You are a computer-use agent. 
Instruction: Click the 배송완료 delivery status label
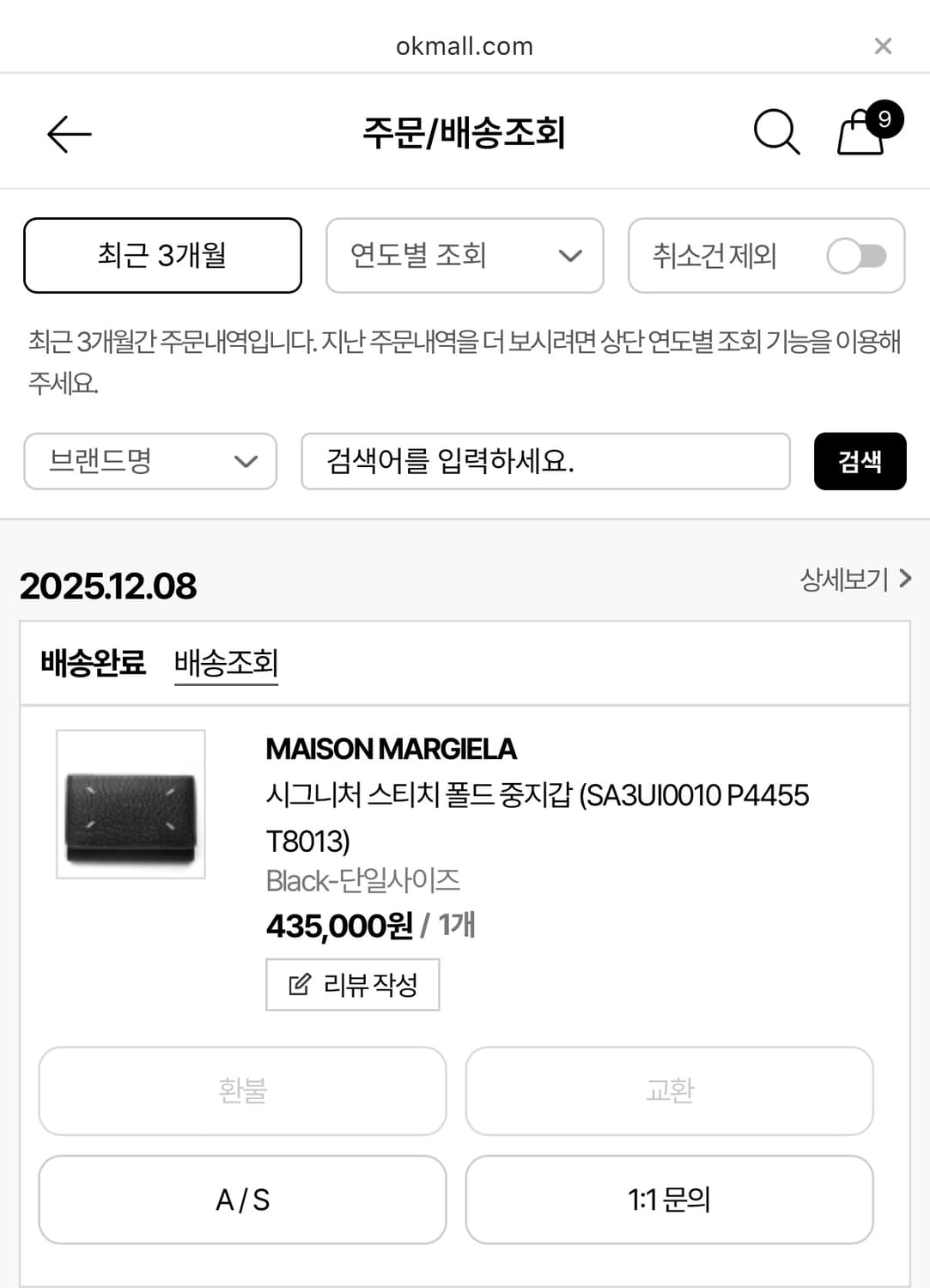click(x=93, y=662)
